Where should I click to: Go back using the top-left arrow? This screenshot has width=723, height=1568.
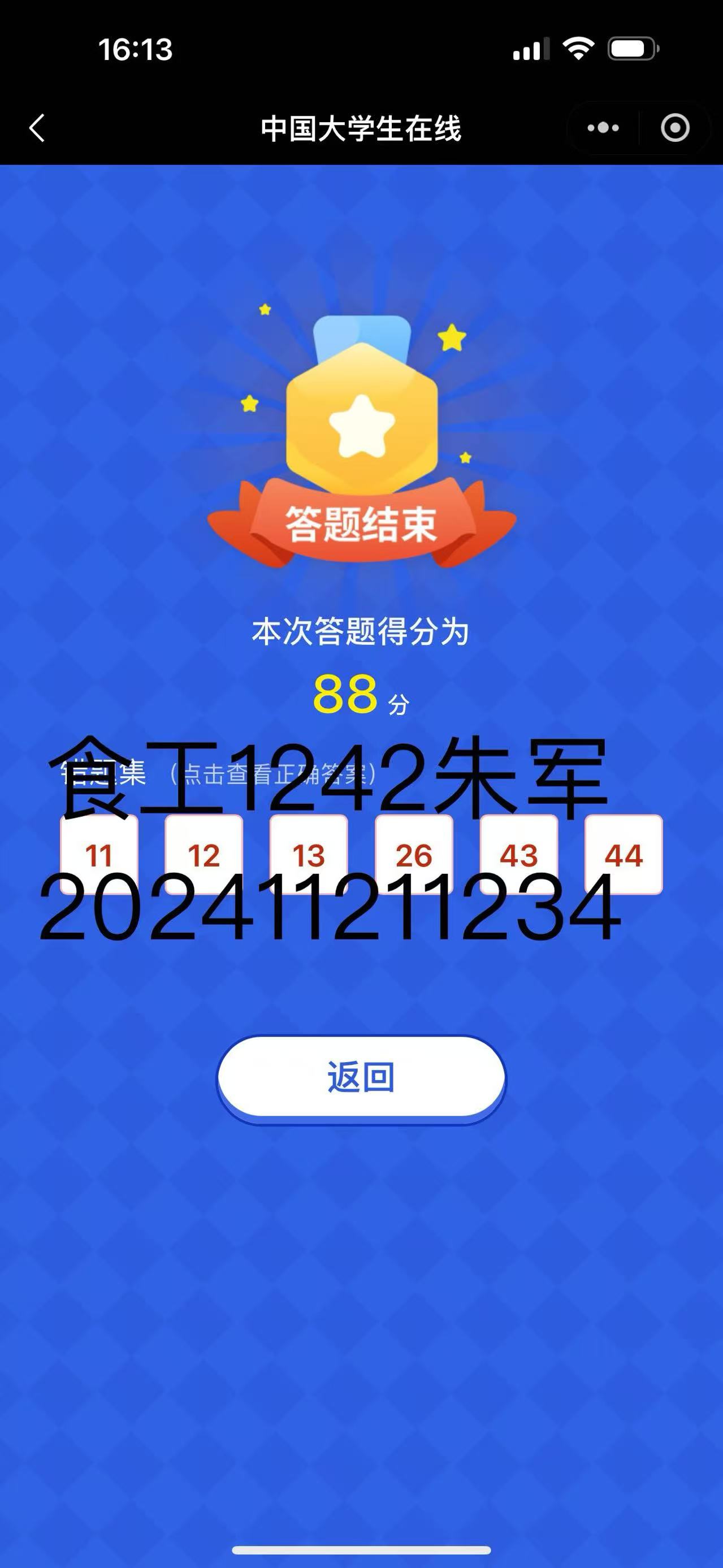[x=37, y=128]
